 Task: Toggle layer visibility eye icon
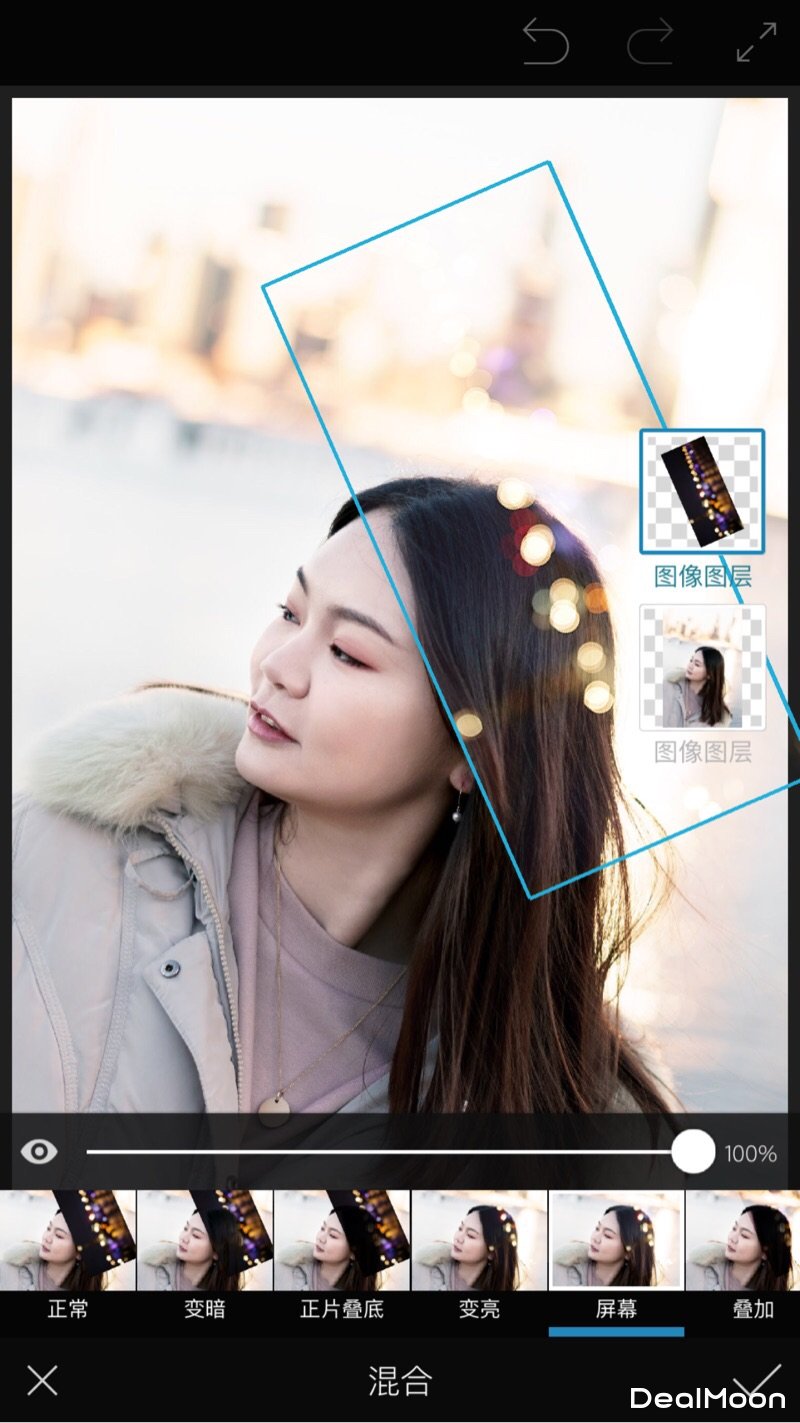[x=39, y=1152]
